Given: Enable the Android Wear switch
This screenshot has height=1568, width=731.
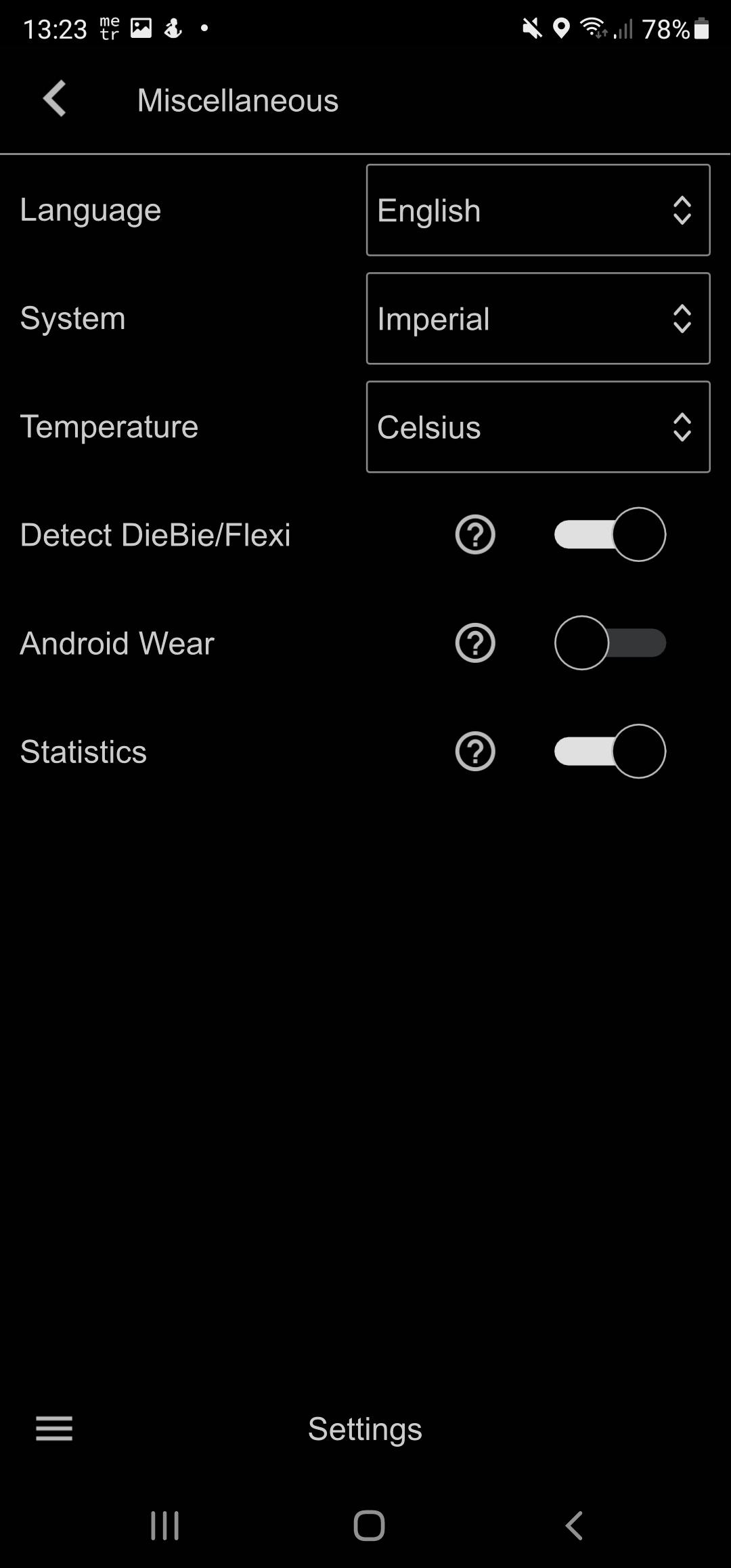Looking at the screenshot, I should (x=610, y=643).
